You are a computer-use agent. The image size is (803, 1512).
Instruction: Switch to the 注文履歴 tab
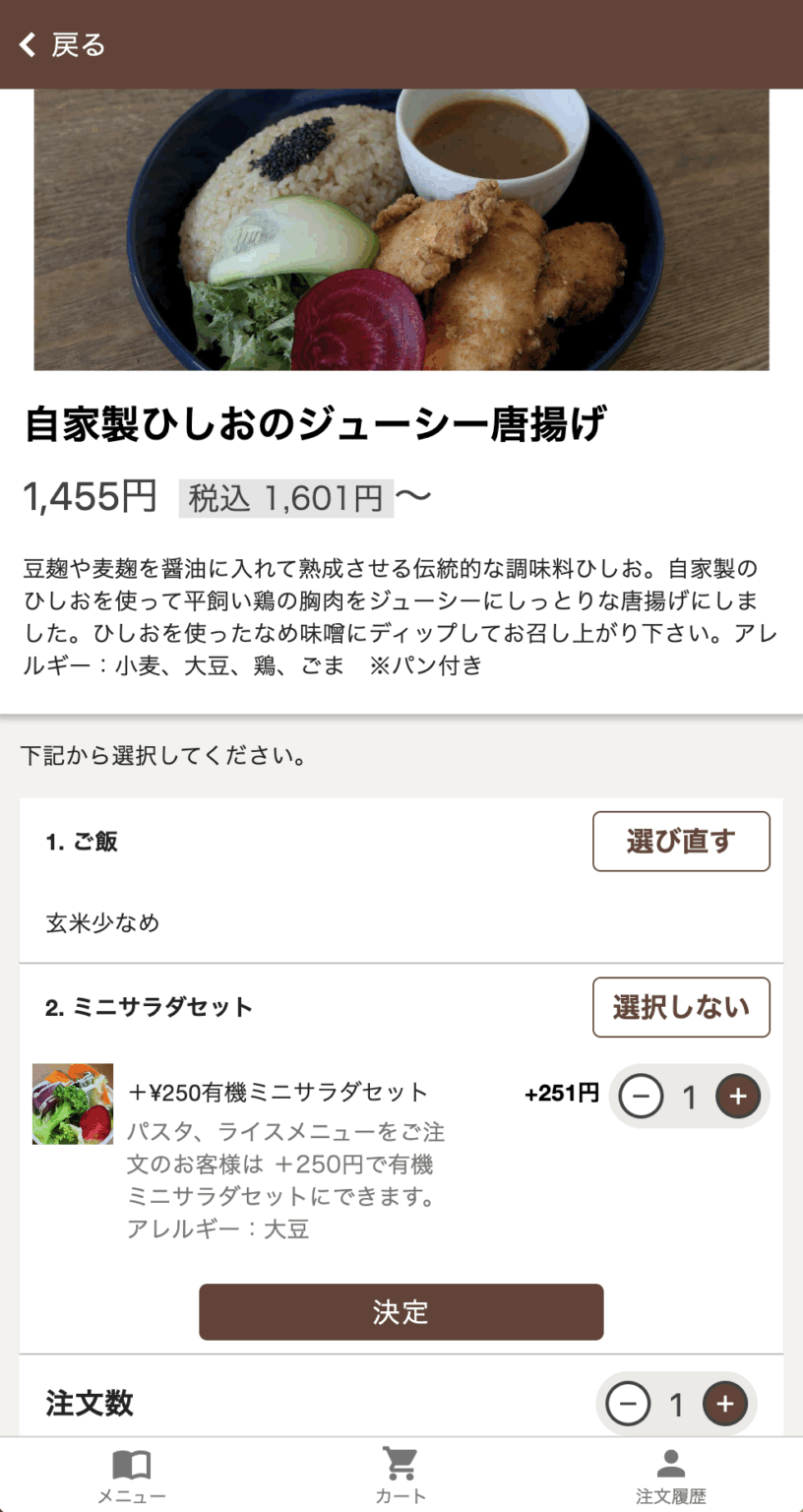(x=670, y=1475)
